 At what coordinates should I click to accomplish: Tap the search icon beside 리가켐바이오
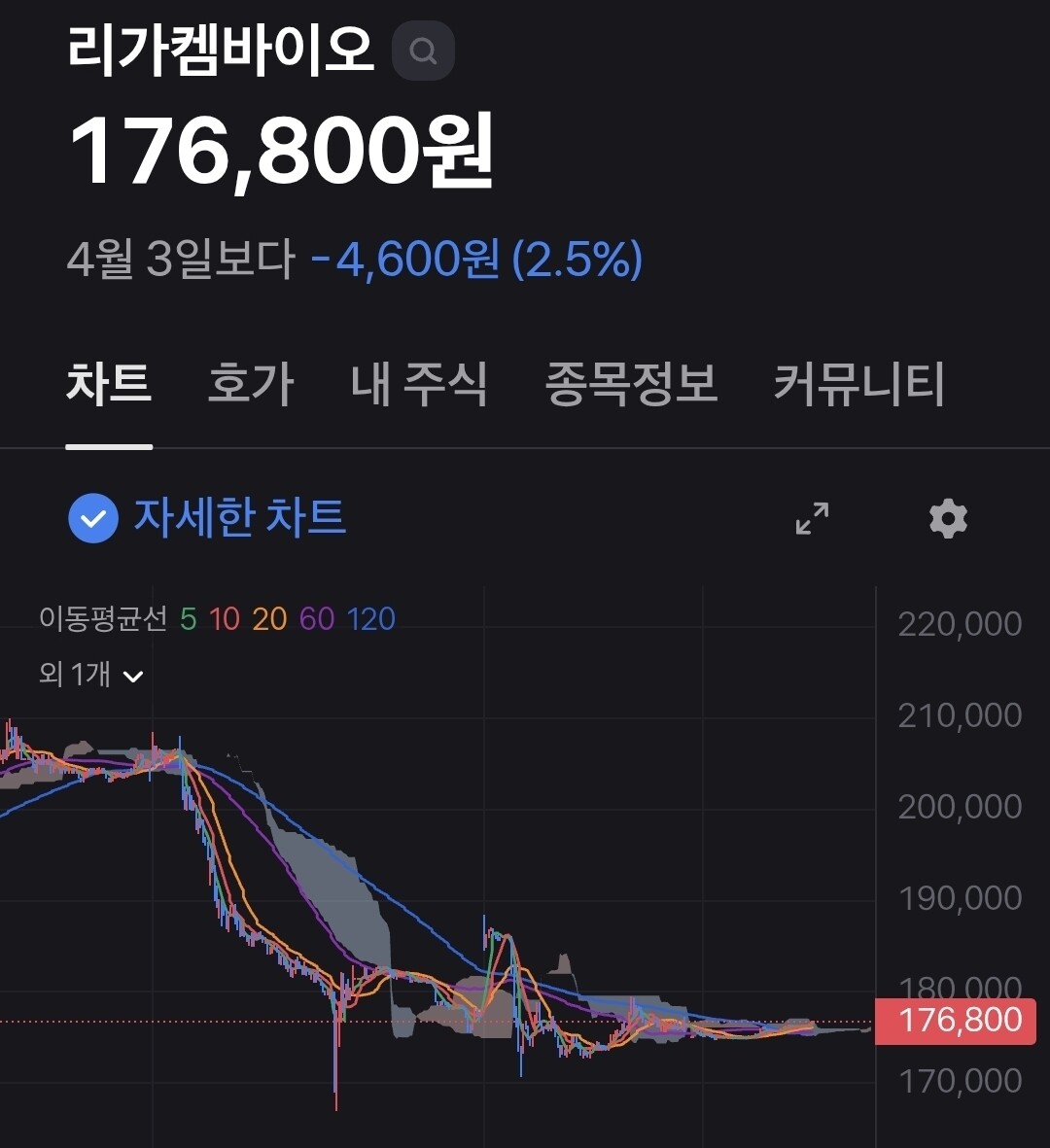click(x=423, y=51)
